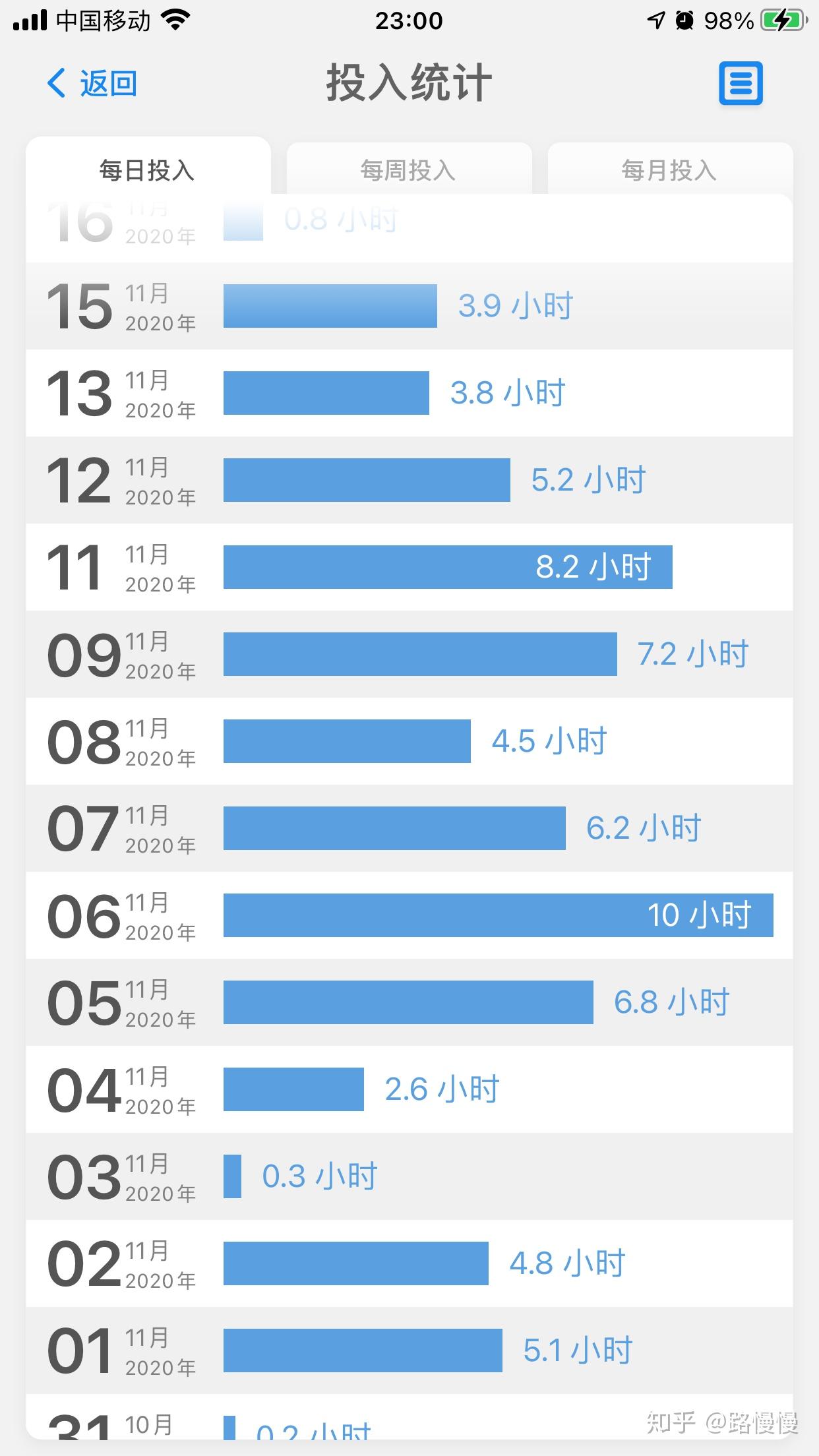Viewport: 819px width, 1456px height.
Task: Tap the charging battery indicator
Action: click(782, 20)
